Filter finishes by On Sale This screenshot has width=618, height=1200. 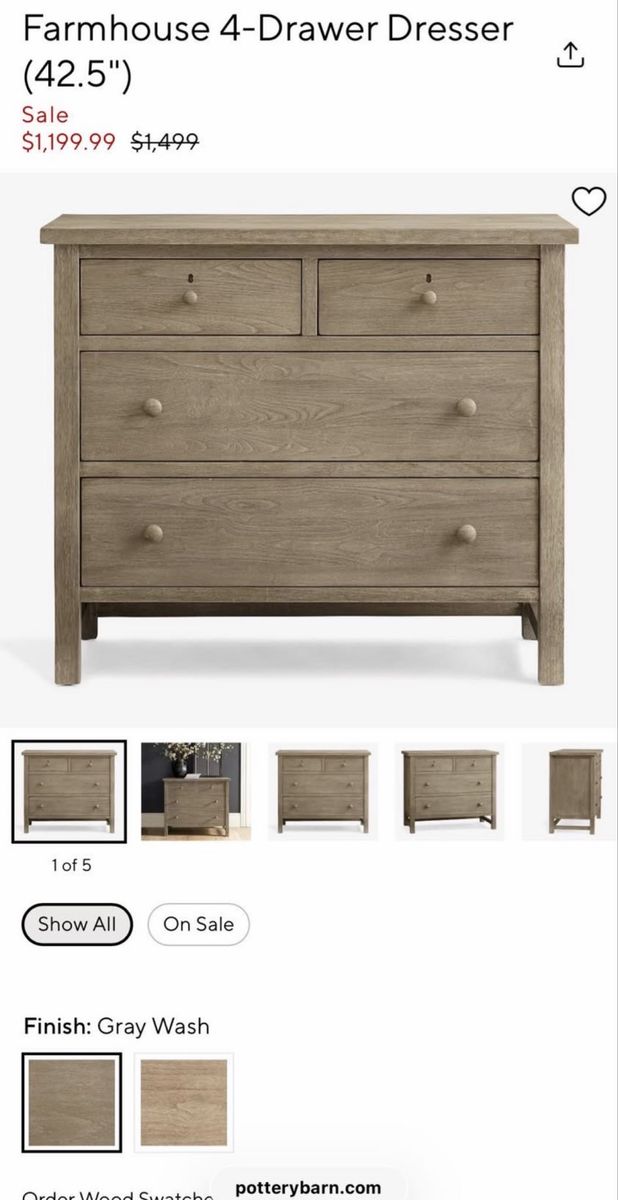198,924
